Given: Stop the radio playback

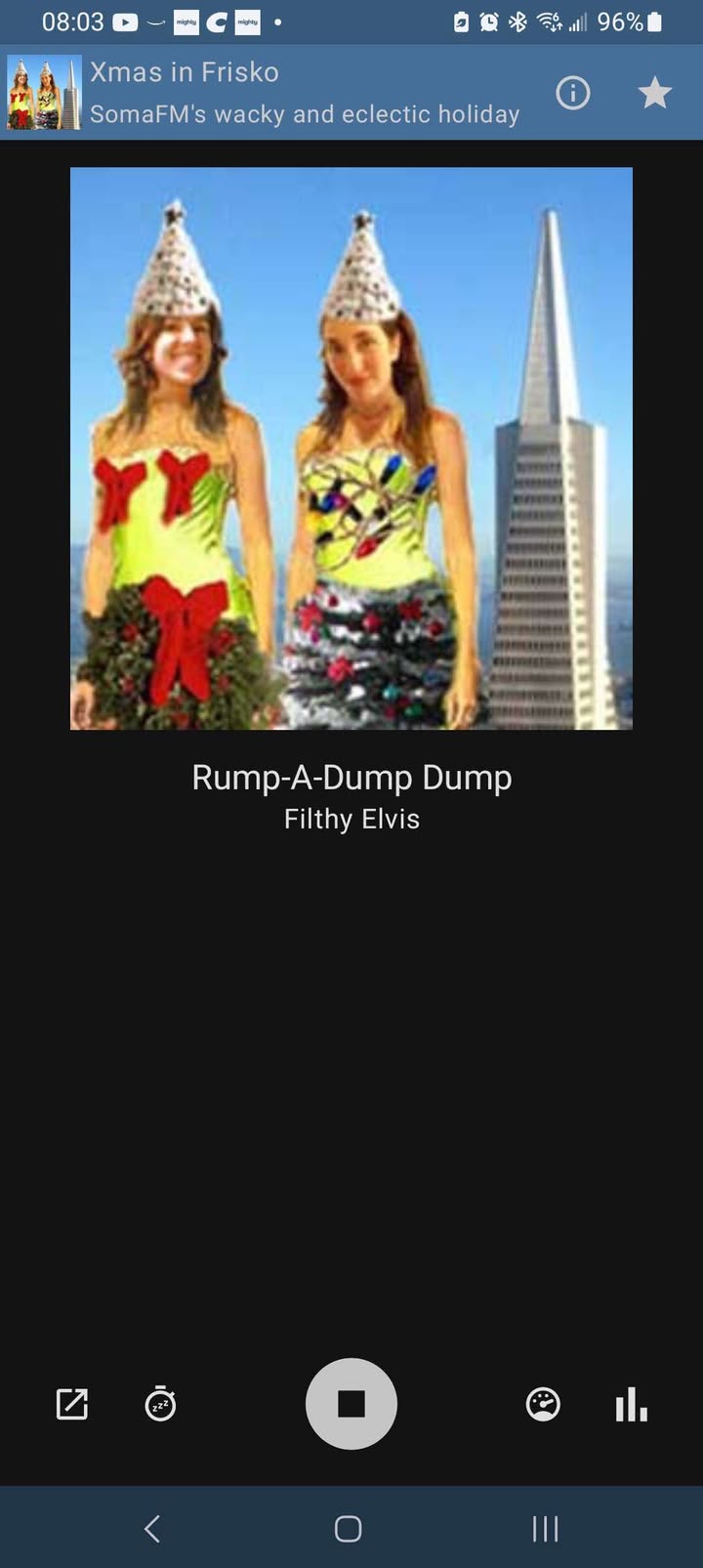Looking at the screenshot, I should pos(351,1403).
